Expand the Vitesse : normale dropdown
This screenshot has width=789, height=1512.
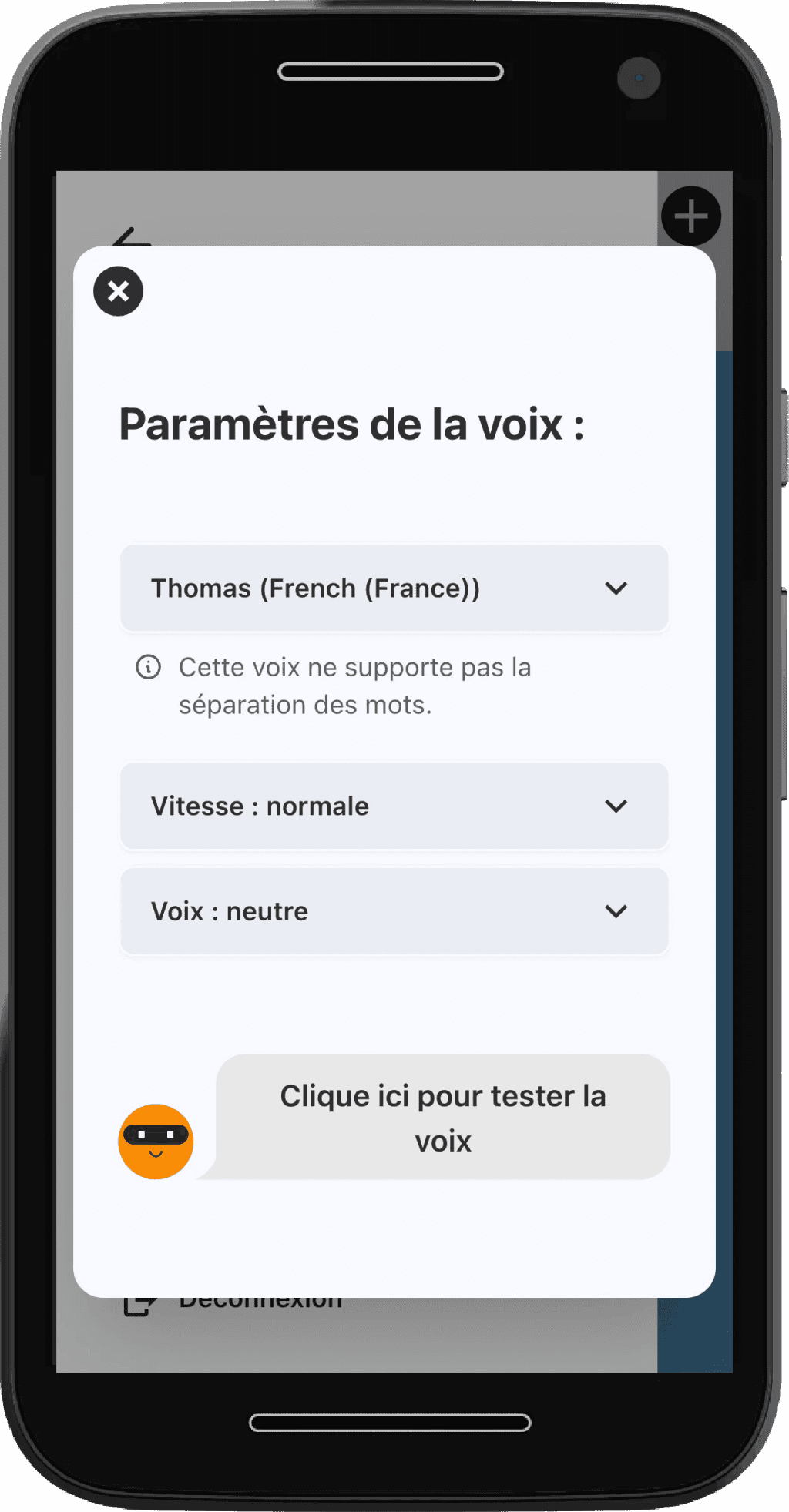(x=394, y=806)
